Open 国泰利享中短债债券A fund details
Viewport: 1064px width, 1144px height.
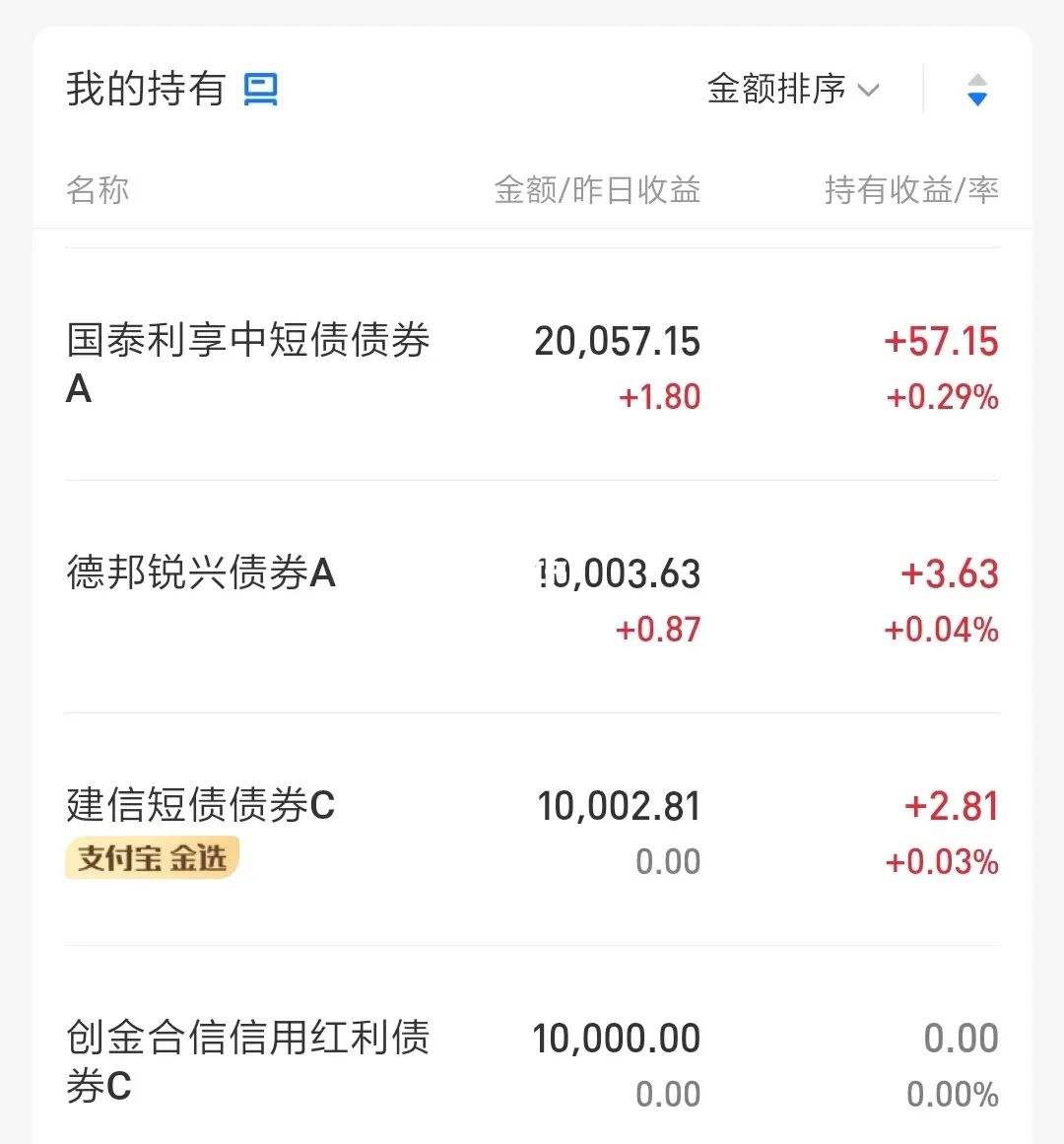(248, 365)
